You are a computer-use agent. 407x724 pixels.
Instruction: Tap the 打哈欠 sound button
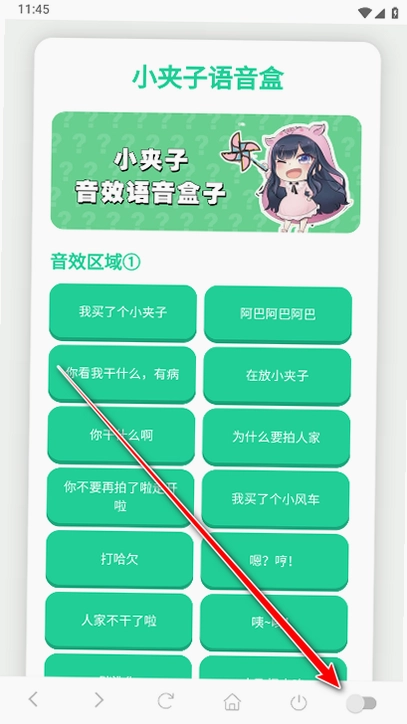click(120, 559)
